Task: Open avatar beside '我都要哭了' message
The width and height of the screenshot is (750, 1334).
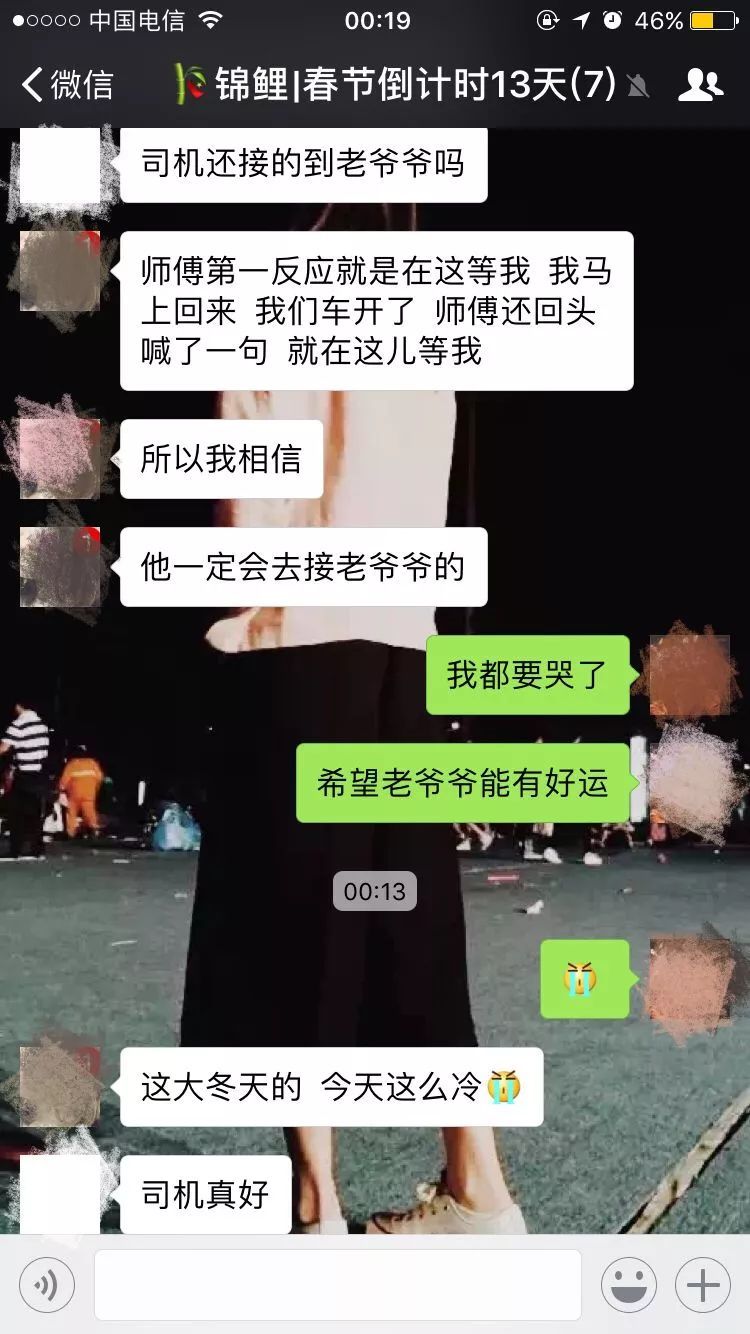Action: pos(690,675)
